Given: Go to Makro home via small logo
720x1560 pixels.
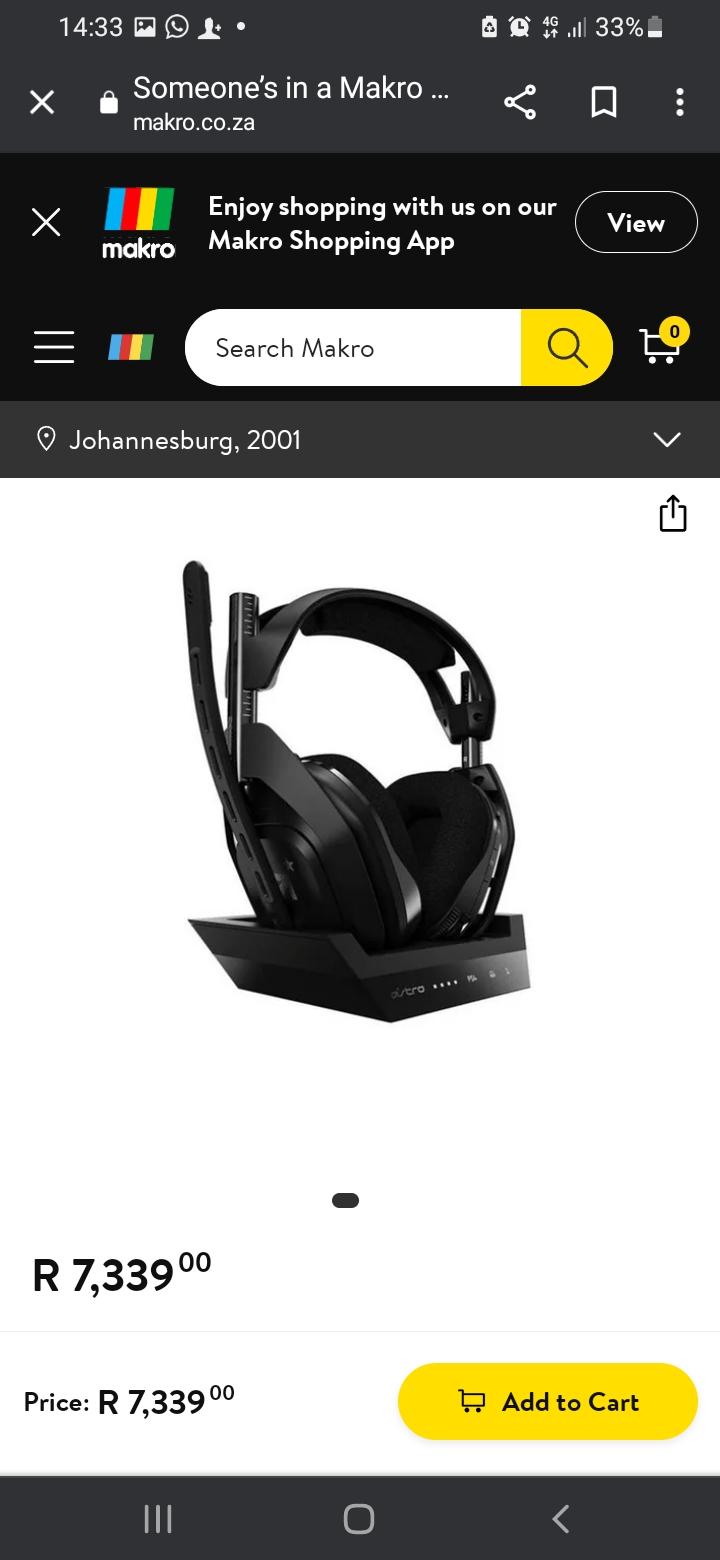Looking at the screenshot, I should pyautogui.click(x=131, y=347).
